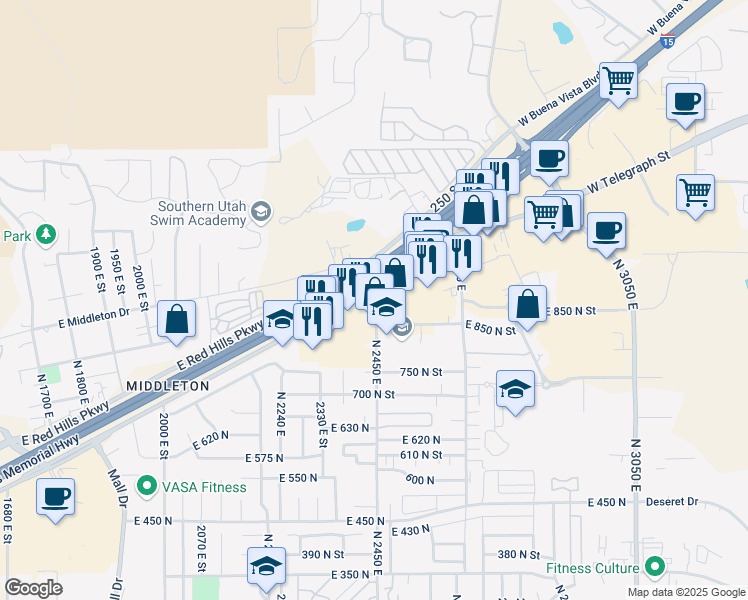Select the school marker by 390 N St
748x600 pixels.
[266, 565]
